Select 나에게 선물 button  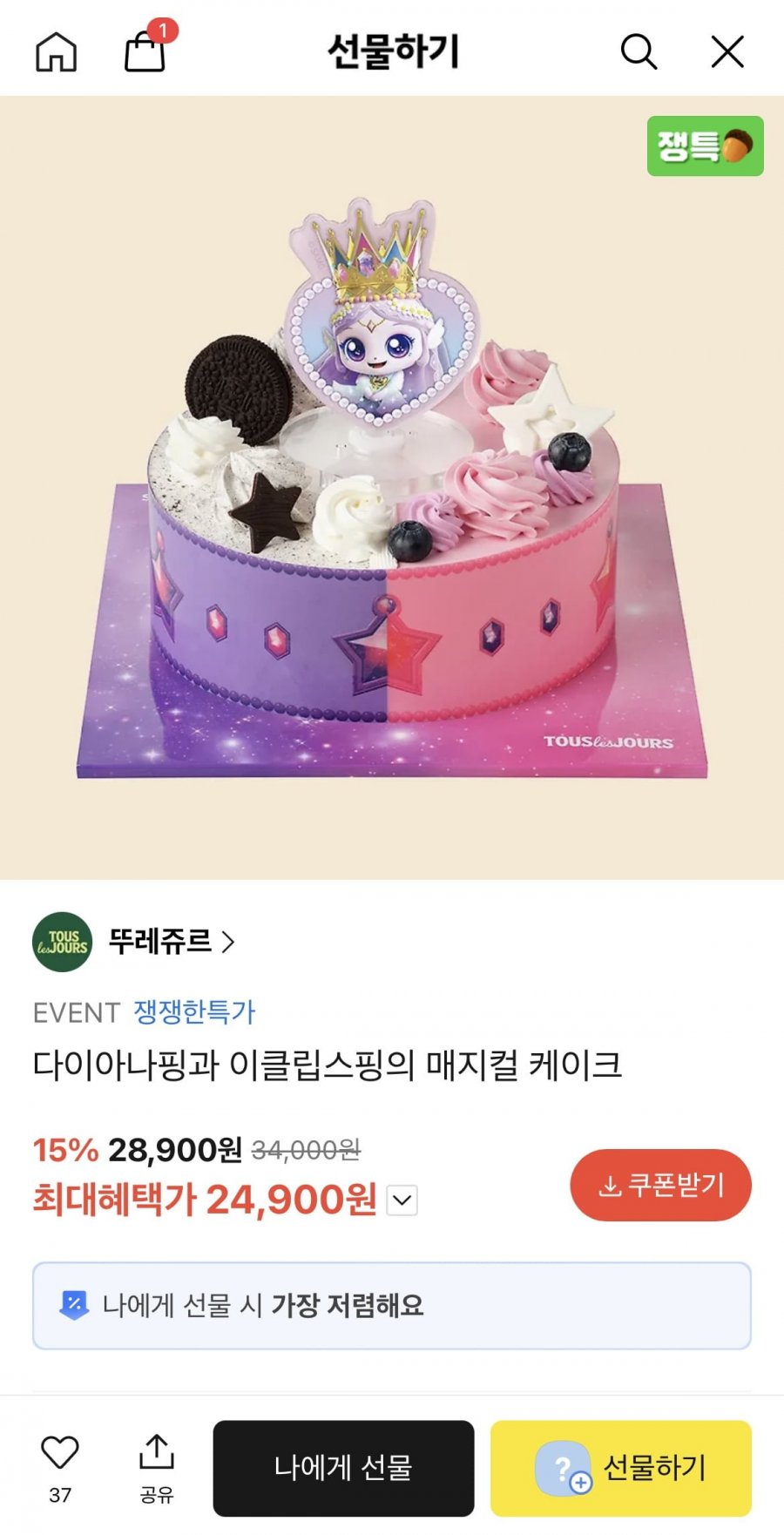343,1468
